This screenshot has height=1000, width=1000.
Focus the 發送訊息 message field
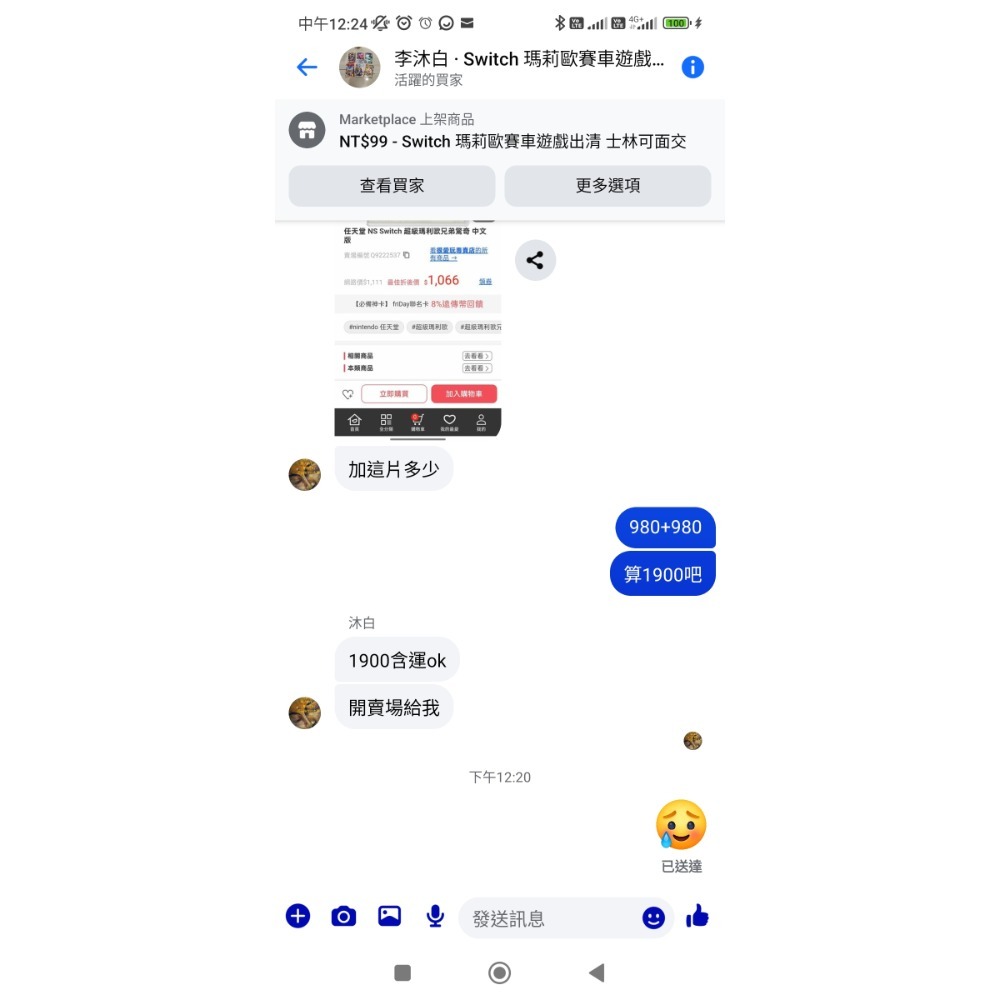click(550, 918)
